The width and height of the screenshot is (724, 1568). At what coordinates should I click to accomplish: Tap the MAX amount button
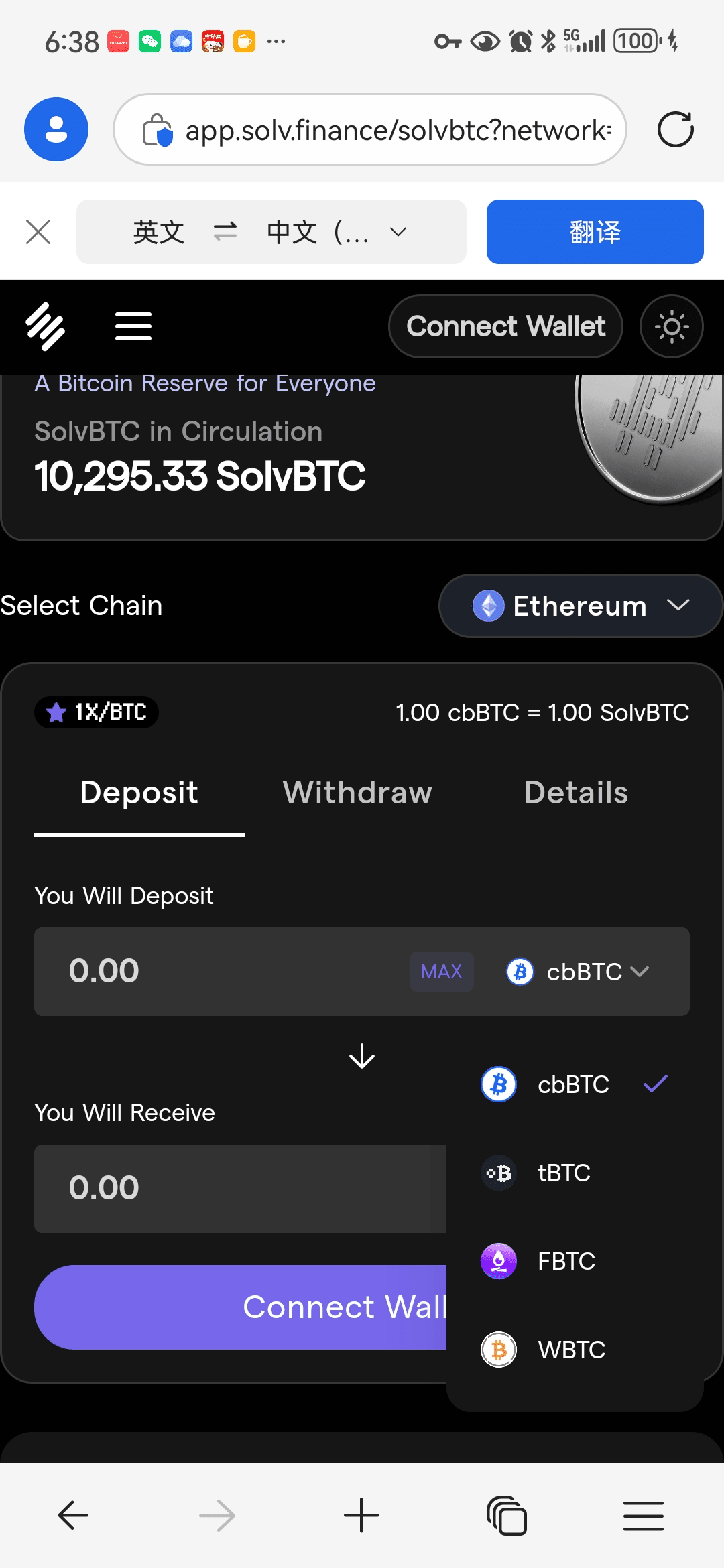(441, 972)
